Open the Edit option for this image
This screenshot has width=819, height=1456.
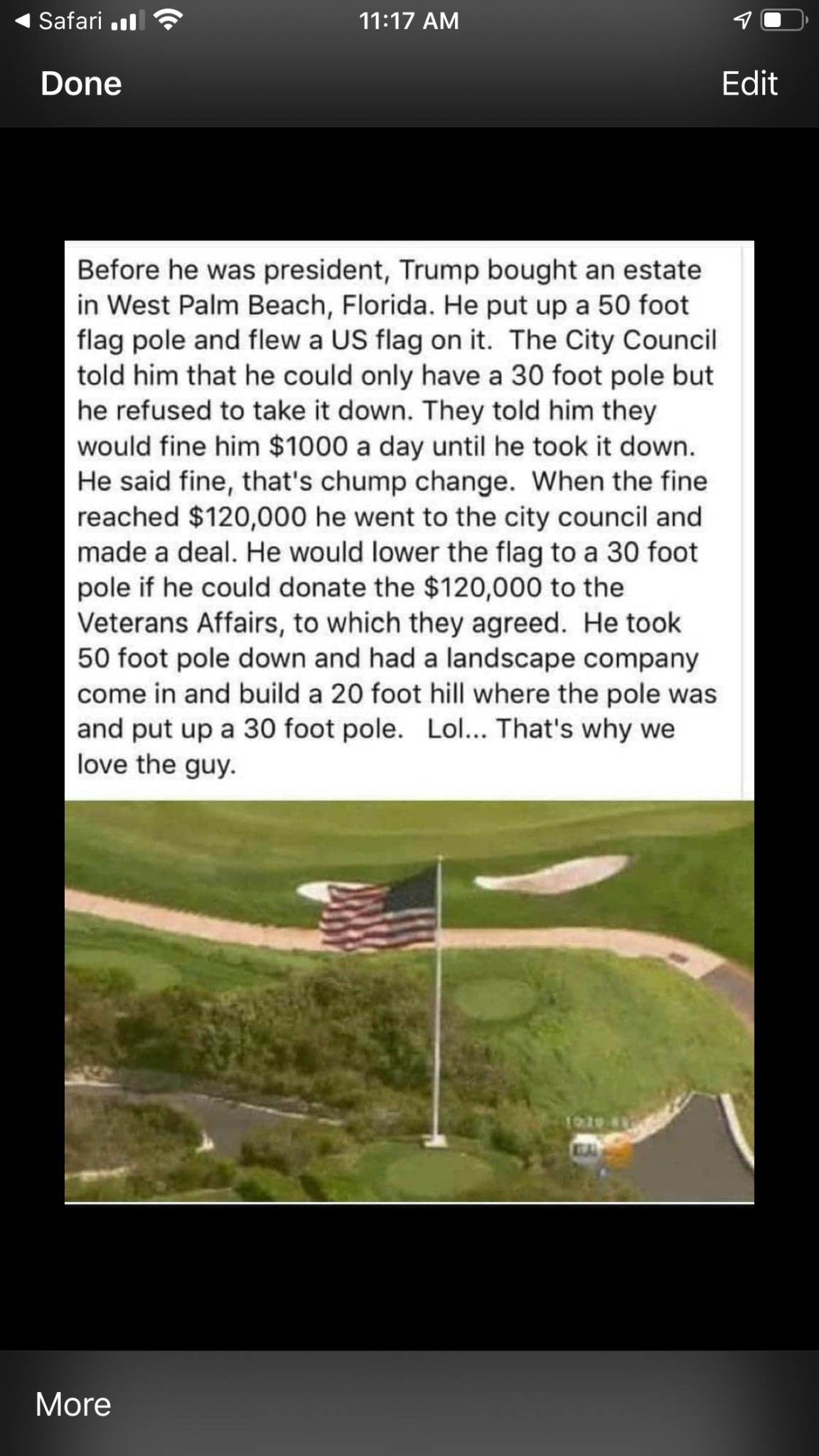(x=749, y=84)
